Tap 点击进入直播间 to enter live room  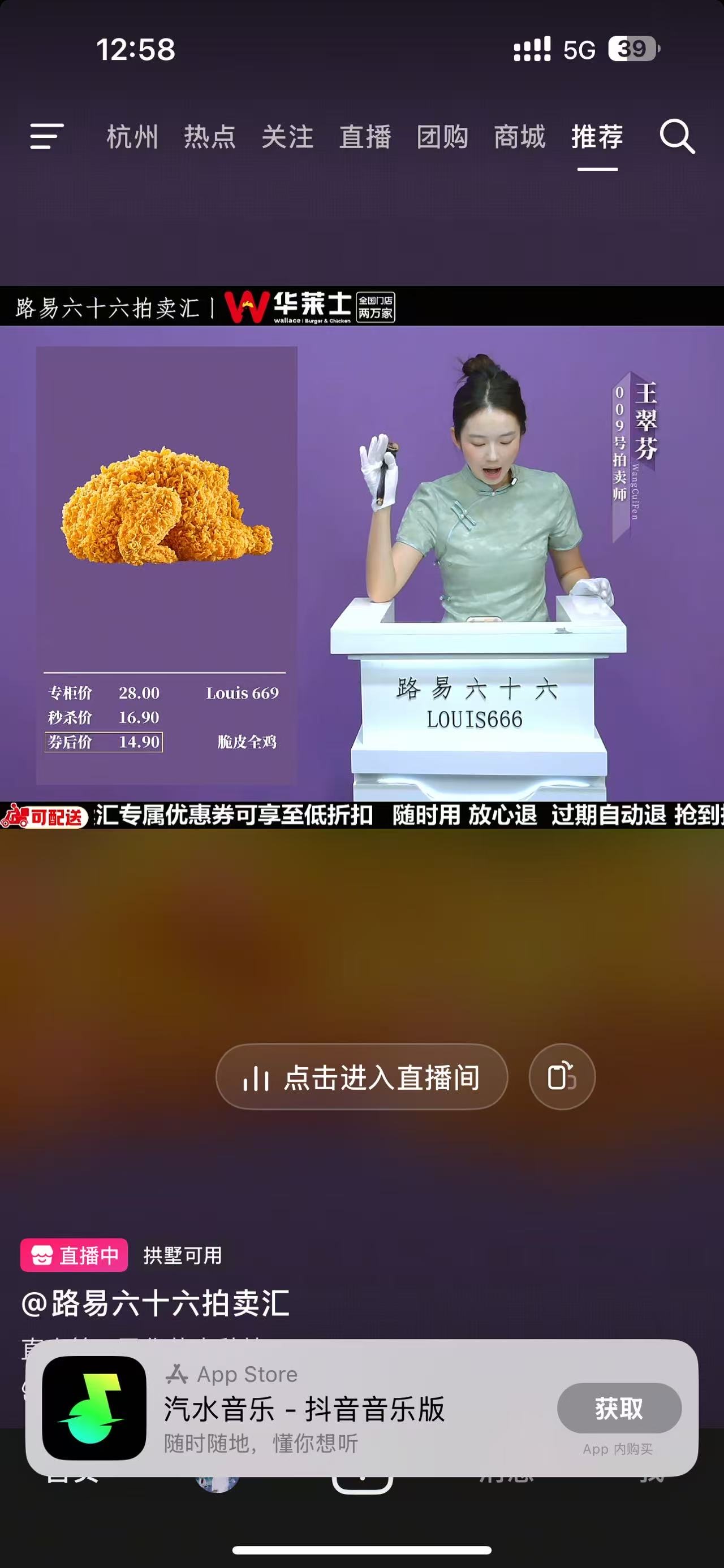[x=361, y=1077]
